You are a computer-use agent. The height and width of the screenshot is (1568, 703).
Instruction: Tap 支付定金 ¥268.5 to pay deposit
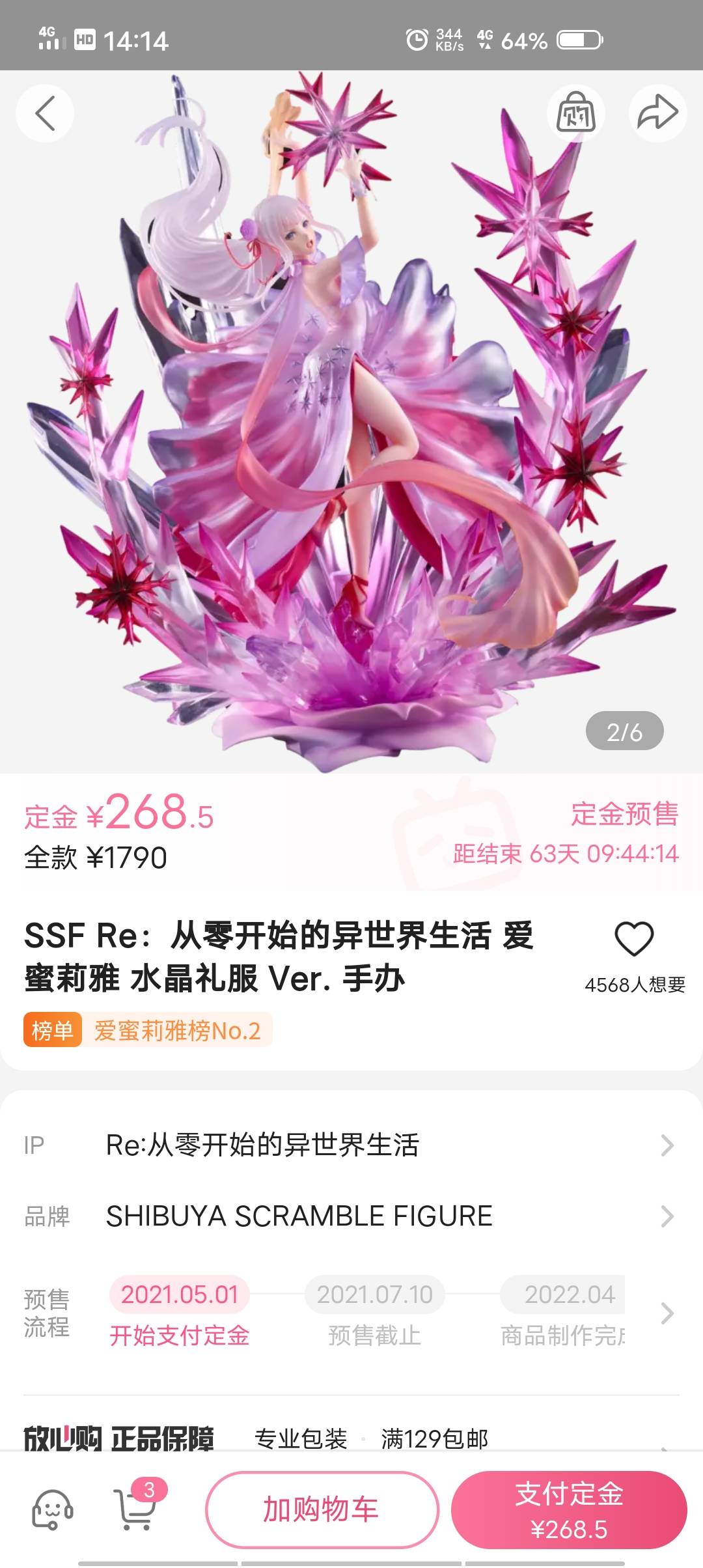click(x=569, y=1509)
